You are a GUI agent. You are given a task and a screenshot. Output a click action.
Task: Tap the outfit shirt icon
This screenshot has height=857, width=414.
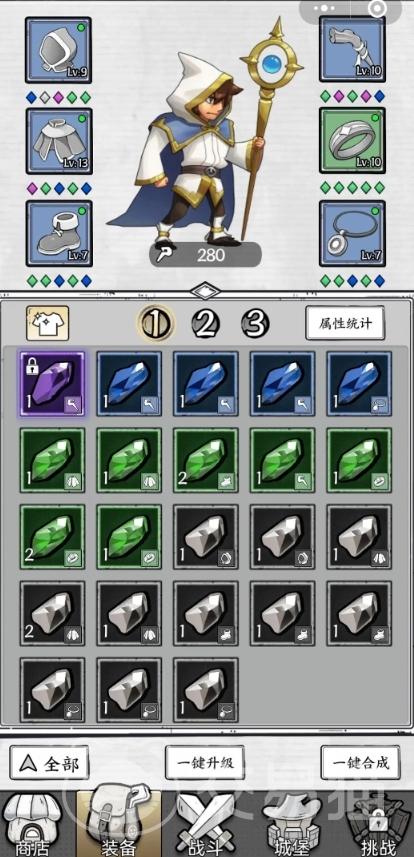point(48,324)
